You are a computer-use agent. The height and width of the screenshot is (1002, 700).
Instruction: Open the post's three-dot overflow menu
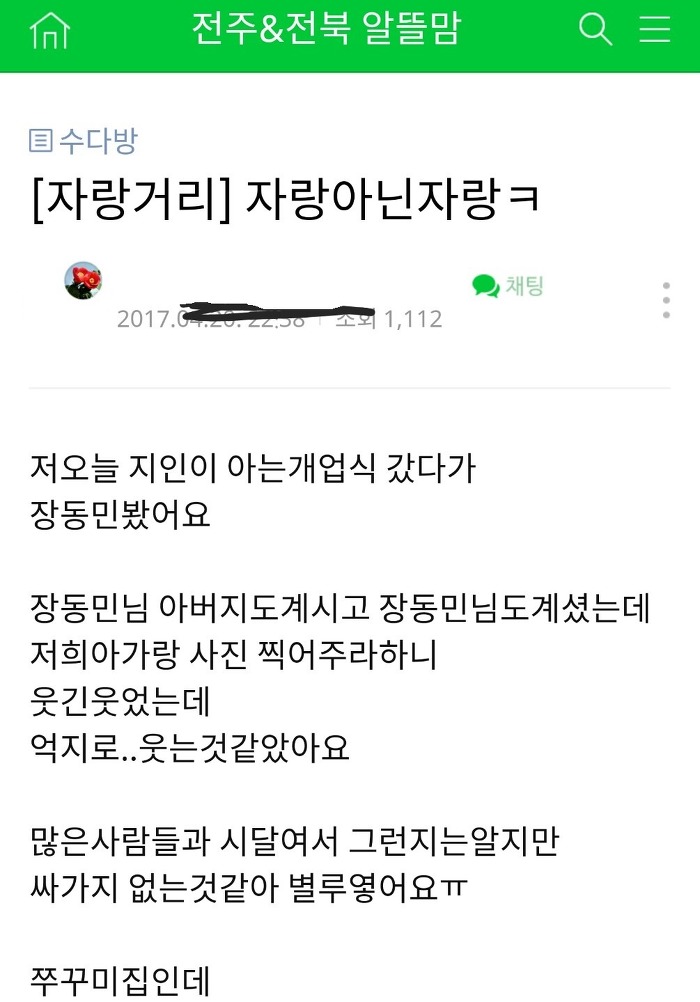click(x=666, y=300)
